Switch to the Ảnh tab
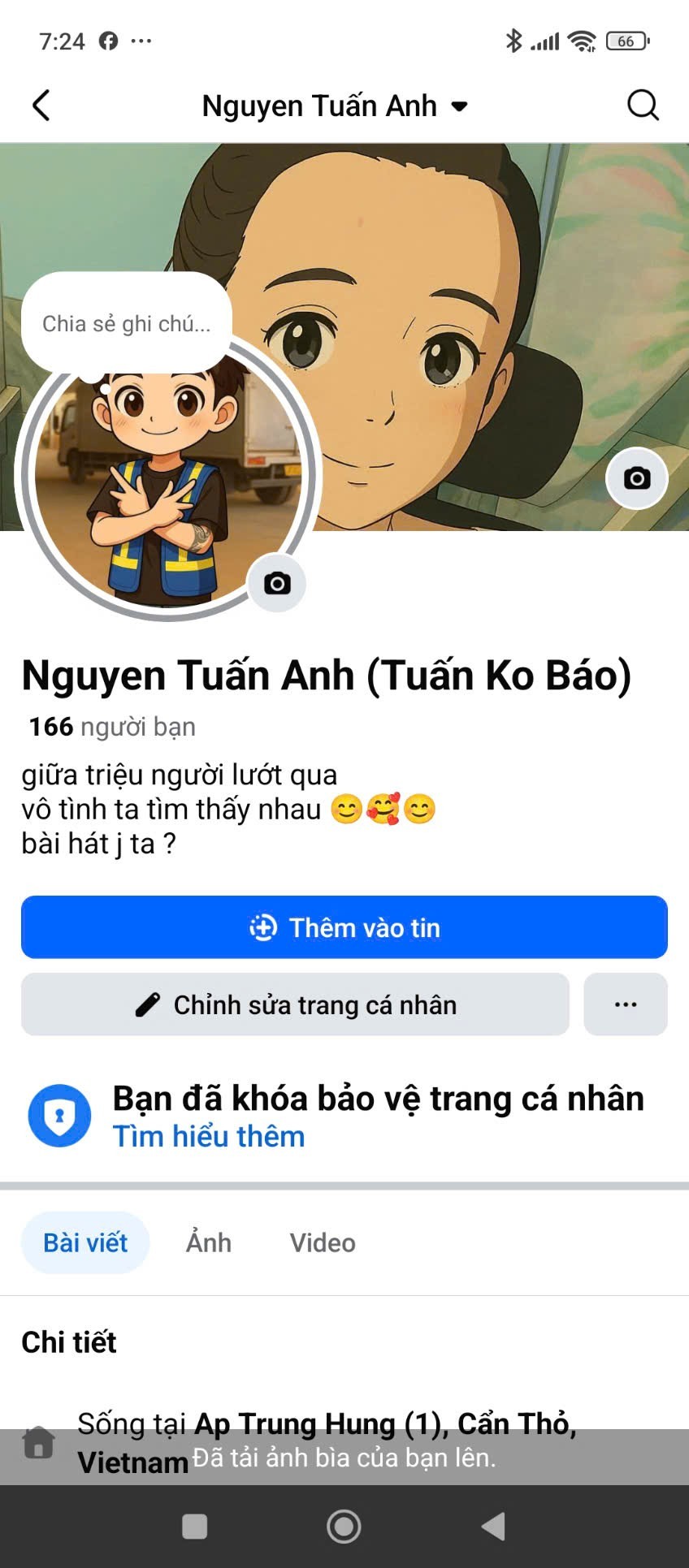The height and width of the screenshot is (1568, 689). tap(209, 1242)
